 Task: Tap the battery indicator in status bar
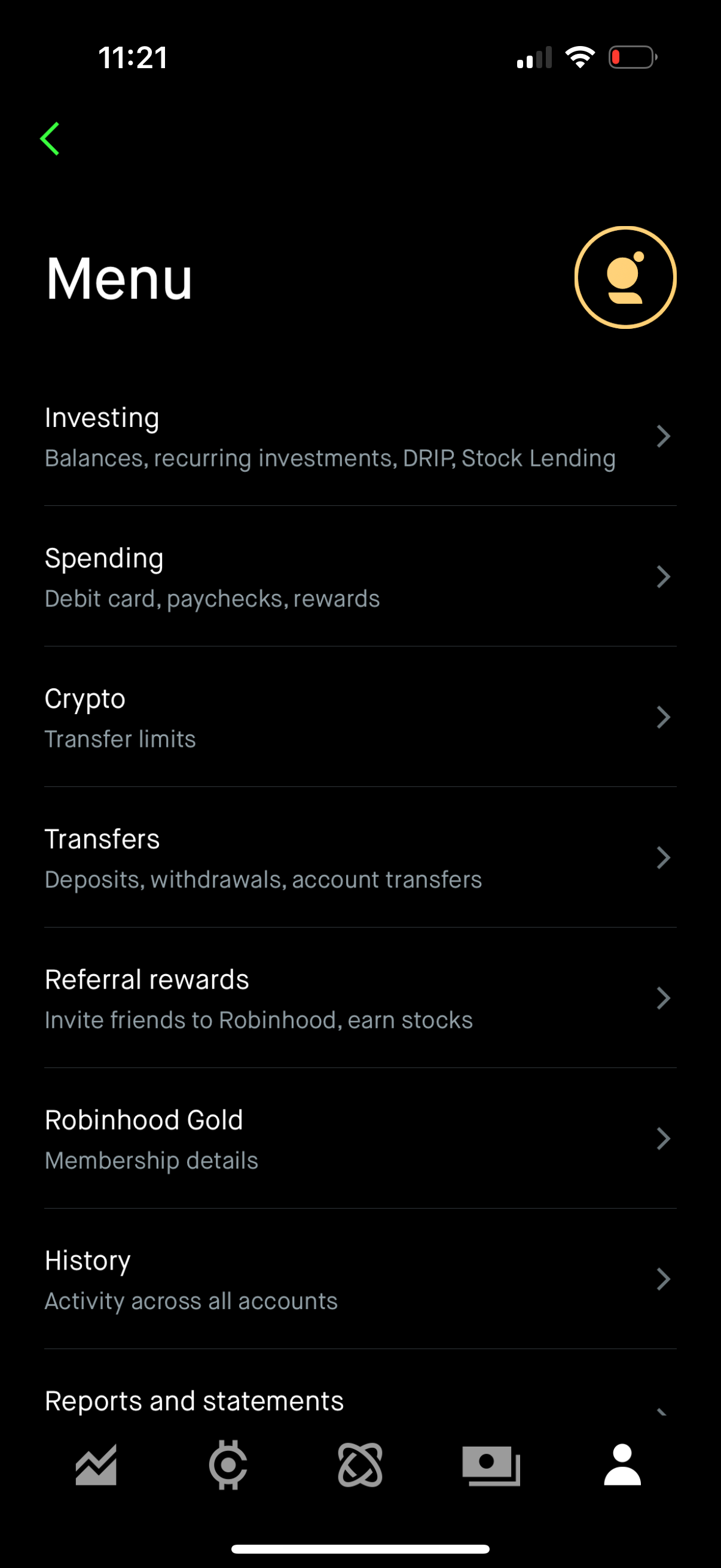[633, 57]
